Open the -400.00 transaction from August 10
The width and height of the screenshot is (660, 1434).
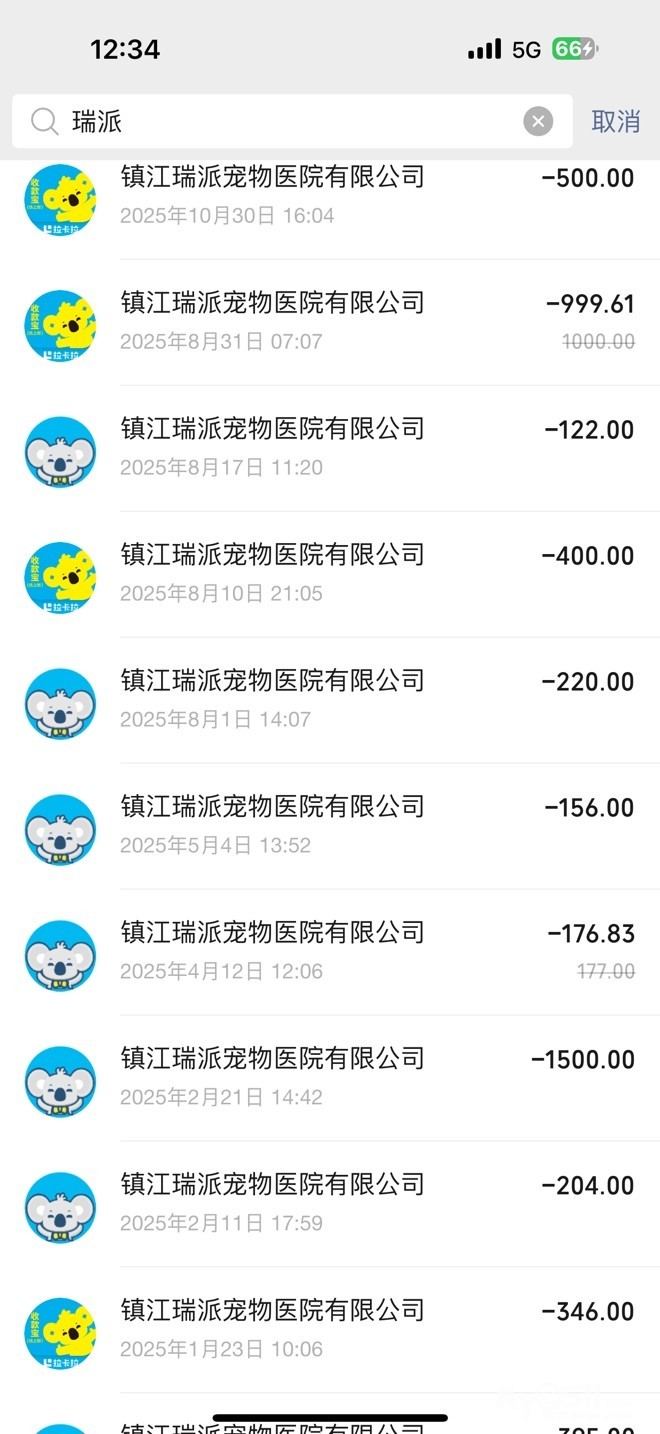click(x=330, y=574)
